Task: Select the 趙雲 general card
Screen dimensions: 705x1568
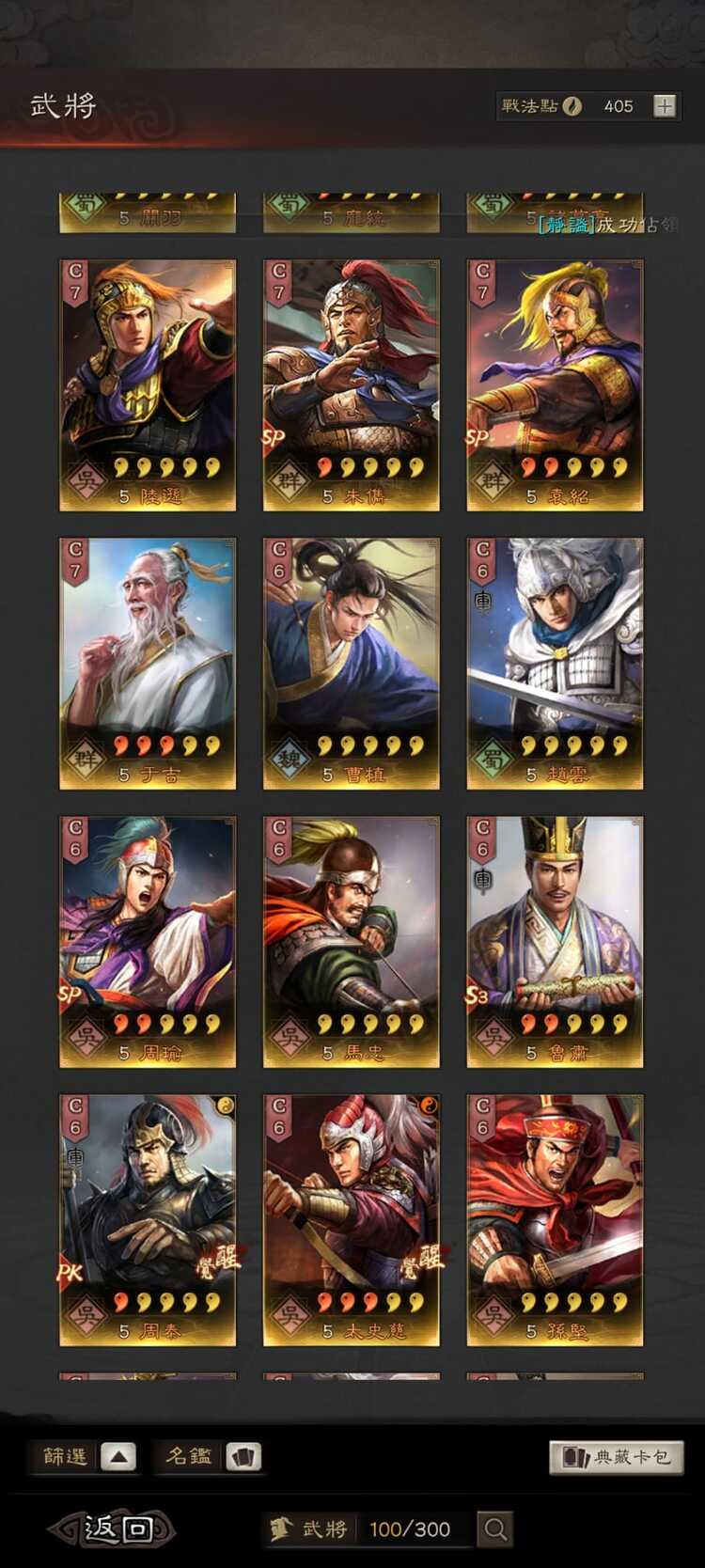Action: [x=555, y=664]
